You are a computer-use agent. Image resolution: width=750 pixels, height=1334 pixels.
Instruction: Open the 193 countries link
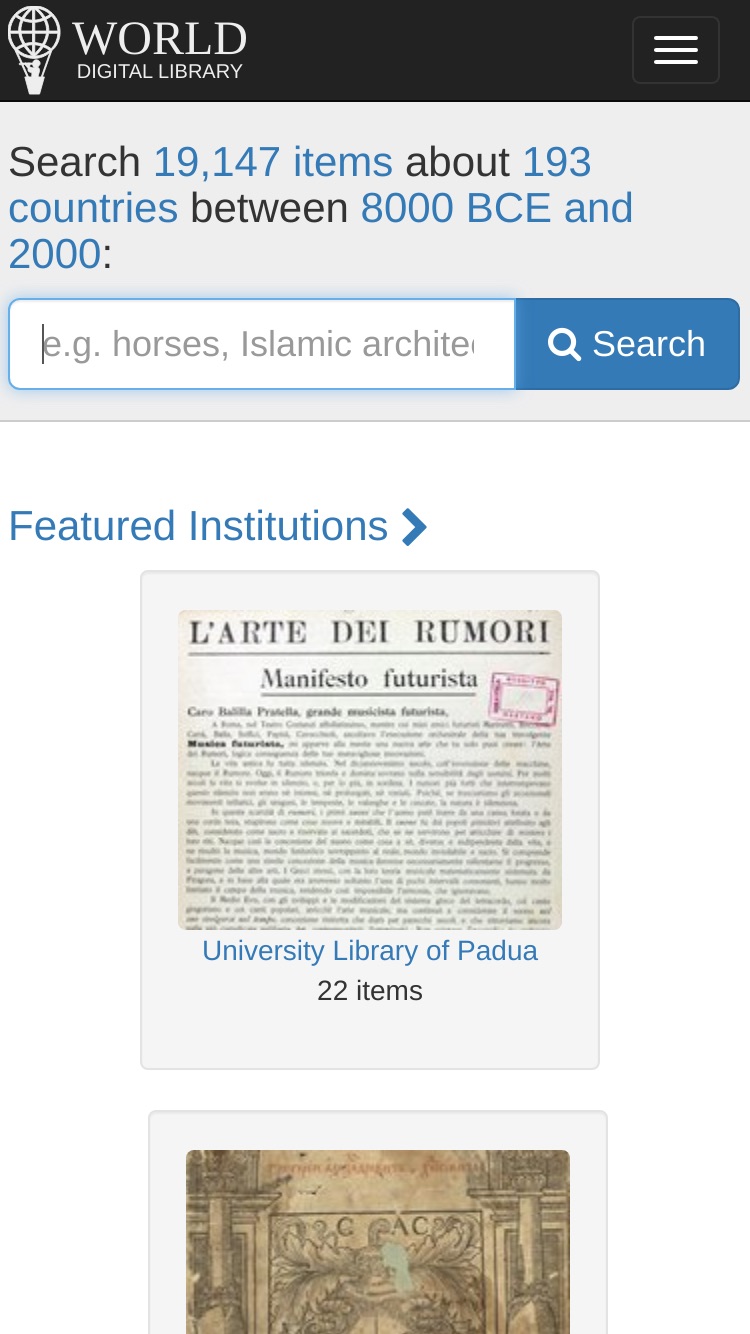pos(300,185)
